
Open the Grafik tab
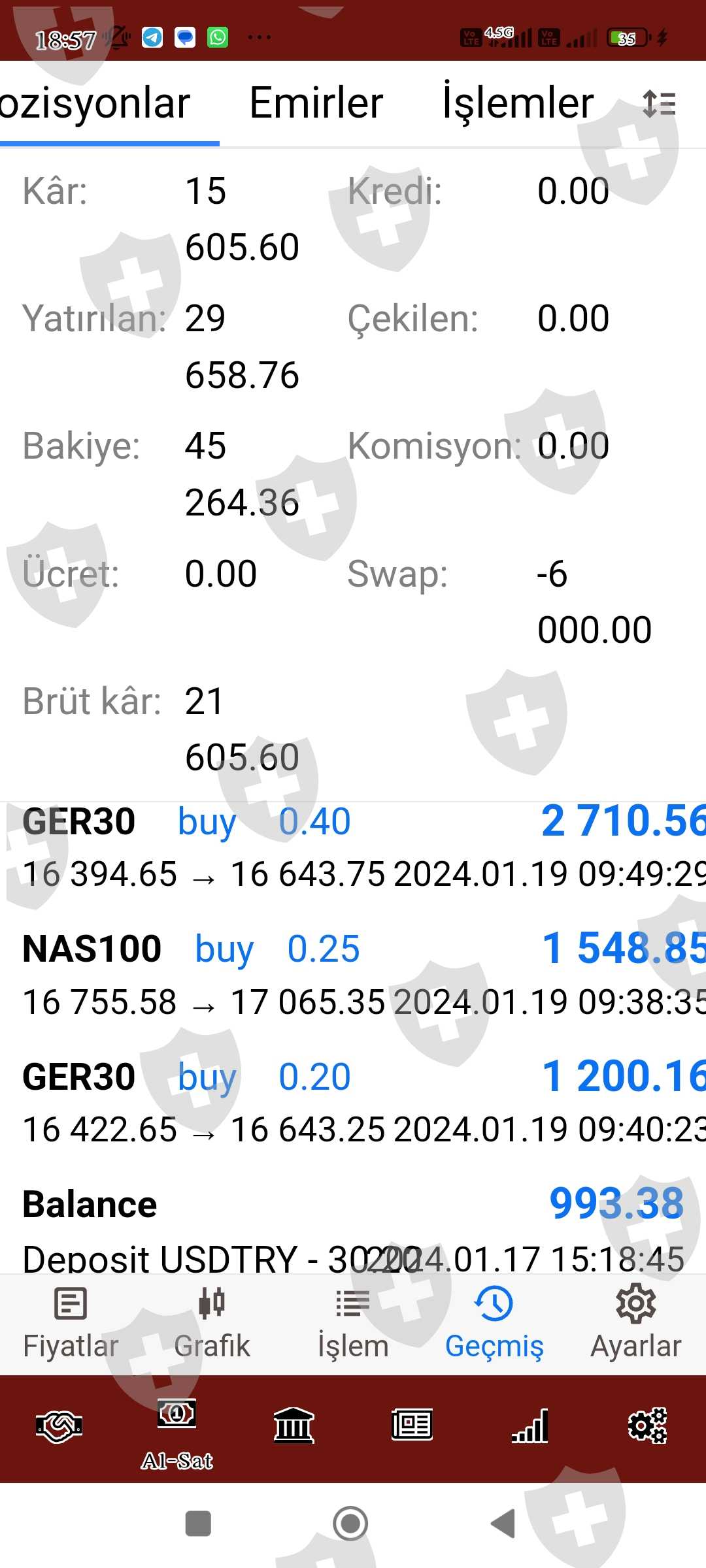point(212,1321)
